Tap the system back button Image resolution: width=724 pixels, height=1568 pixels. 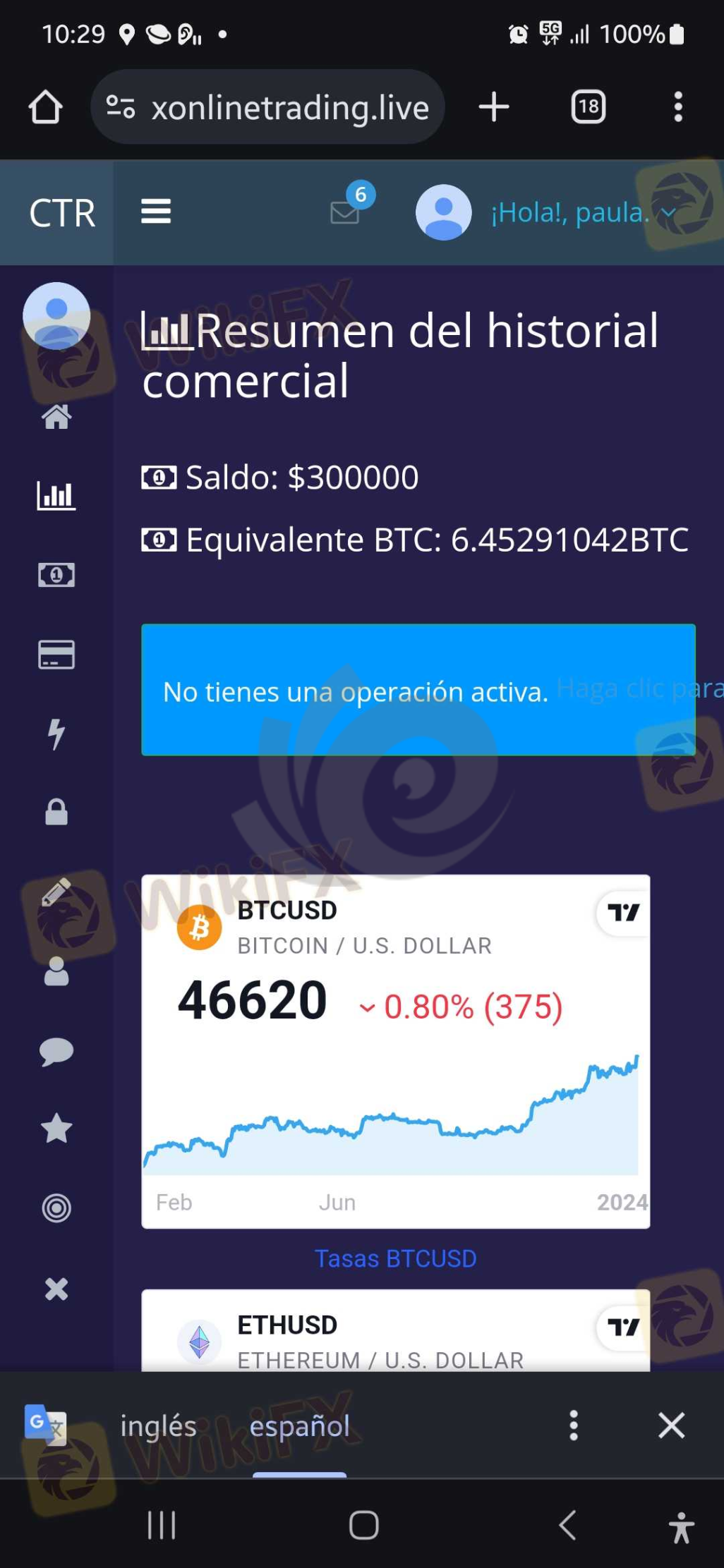(x=567, y=1526)
